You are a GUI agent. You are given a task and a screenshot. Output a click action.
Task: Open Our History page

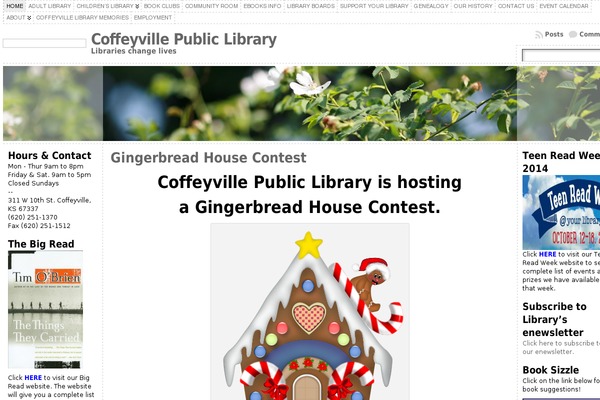pyautogui.click(x=473, y=6)
